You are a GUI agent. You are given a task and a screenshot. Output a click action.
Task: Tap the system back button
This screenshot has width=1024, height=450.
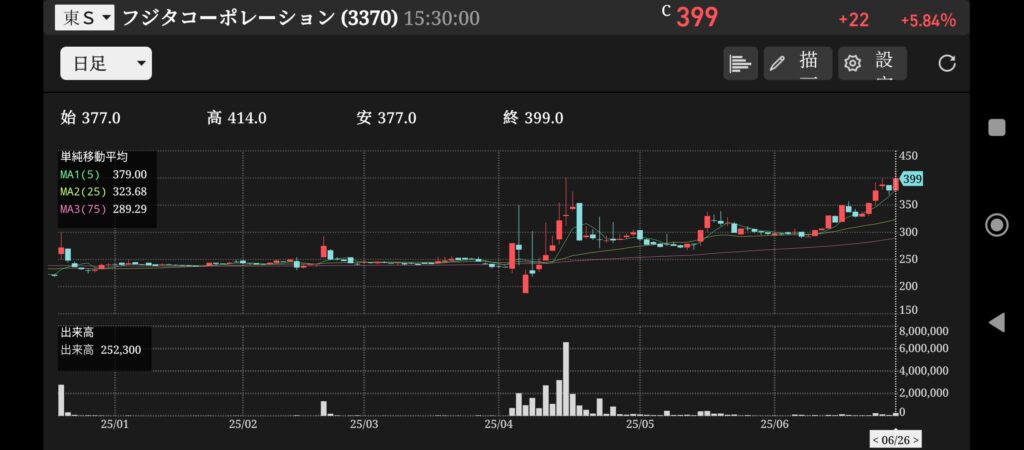coord(996,322)
